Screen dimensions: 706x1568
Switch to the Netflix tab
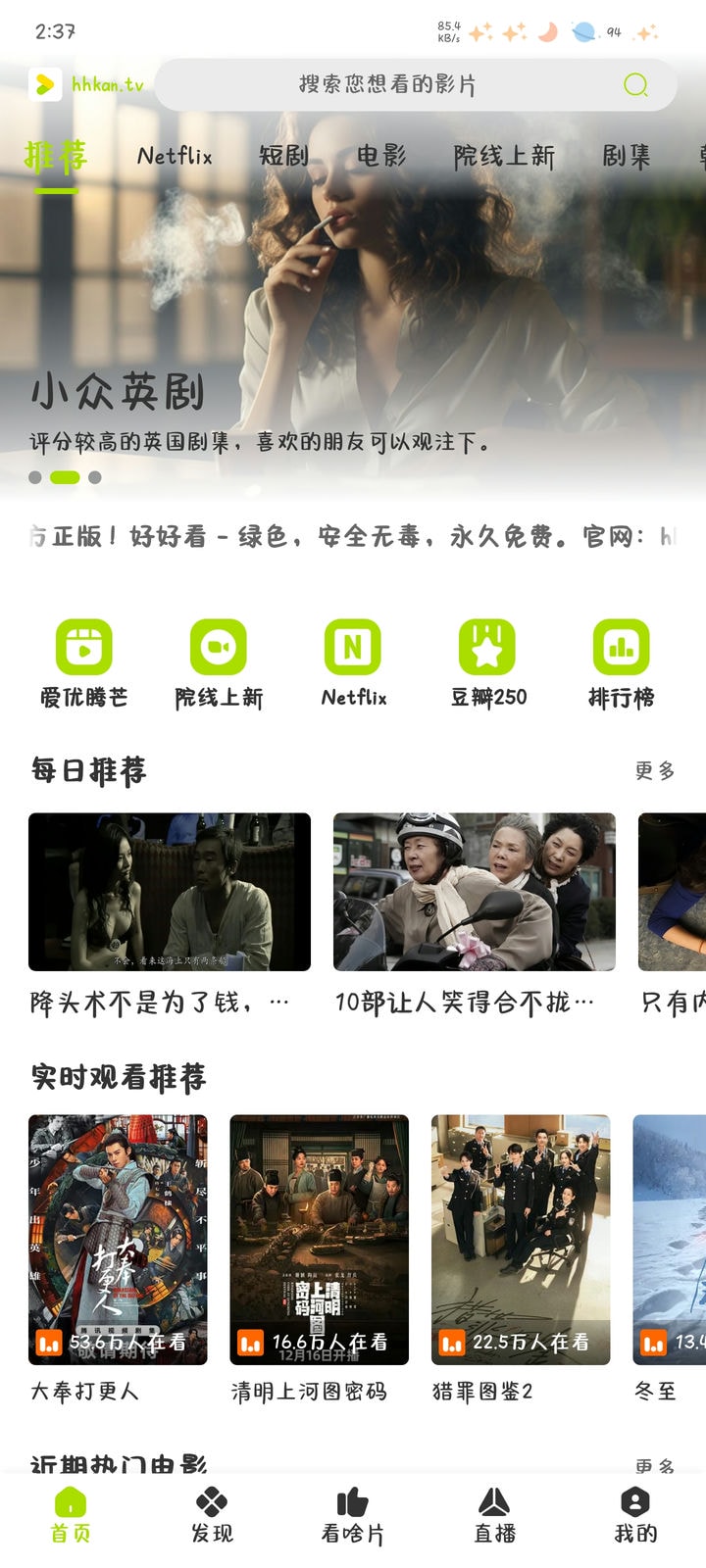[x=175, y=156]
